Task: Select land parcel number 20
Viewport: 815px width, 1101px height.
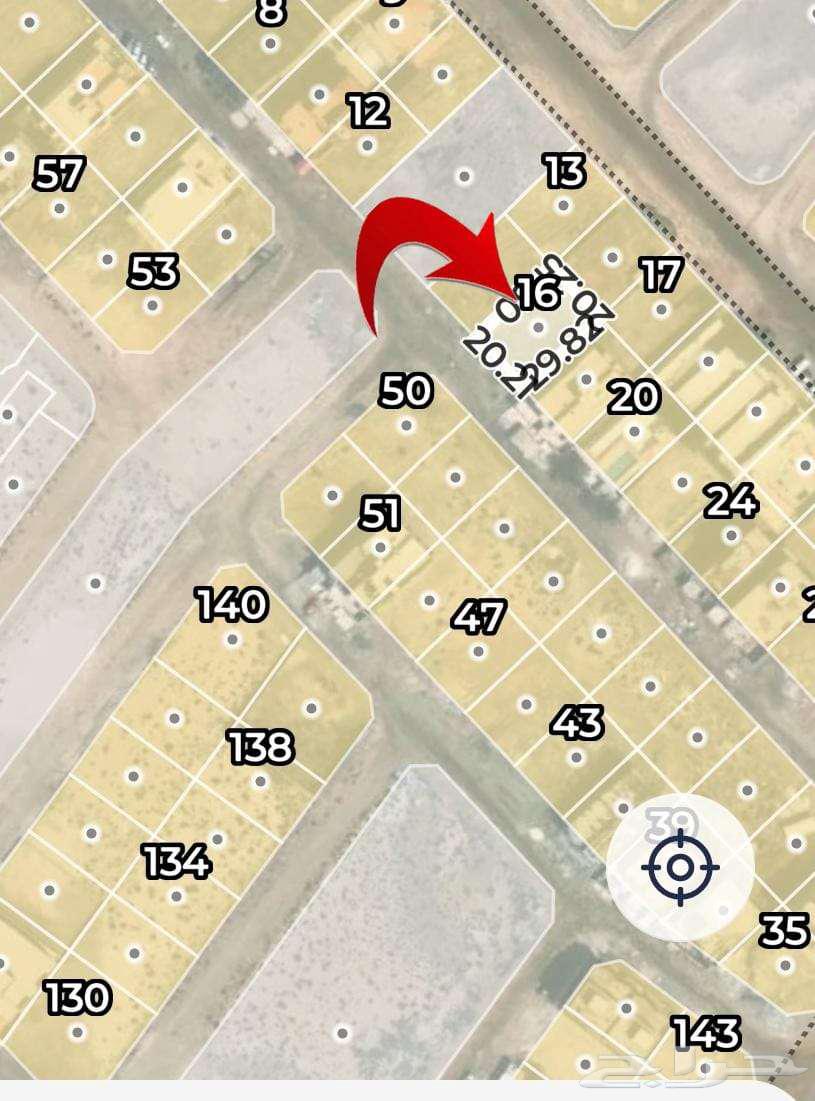Action: [634, 398]
